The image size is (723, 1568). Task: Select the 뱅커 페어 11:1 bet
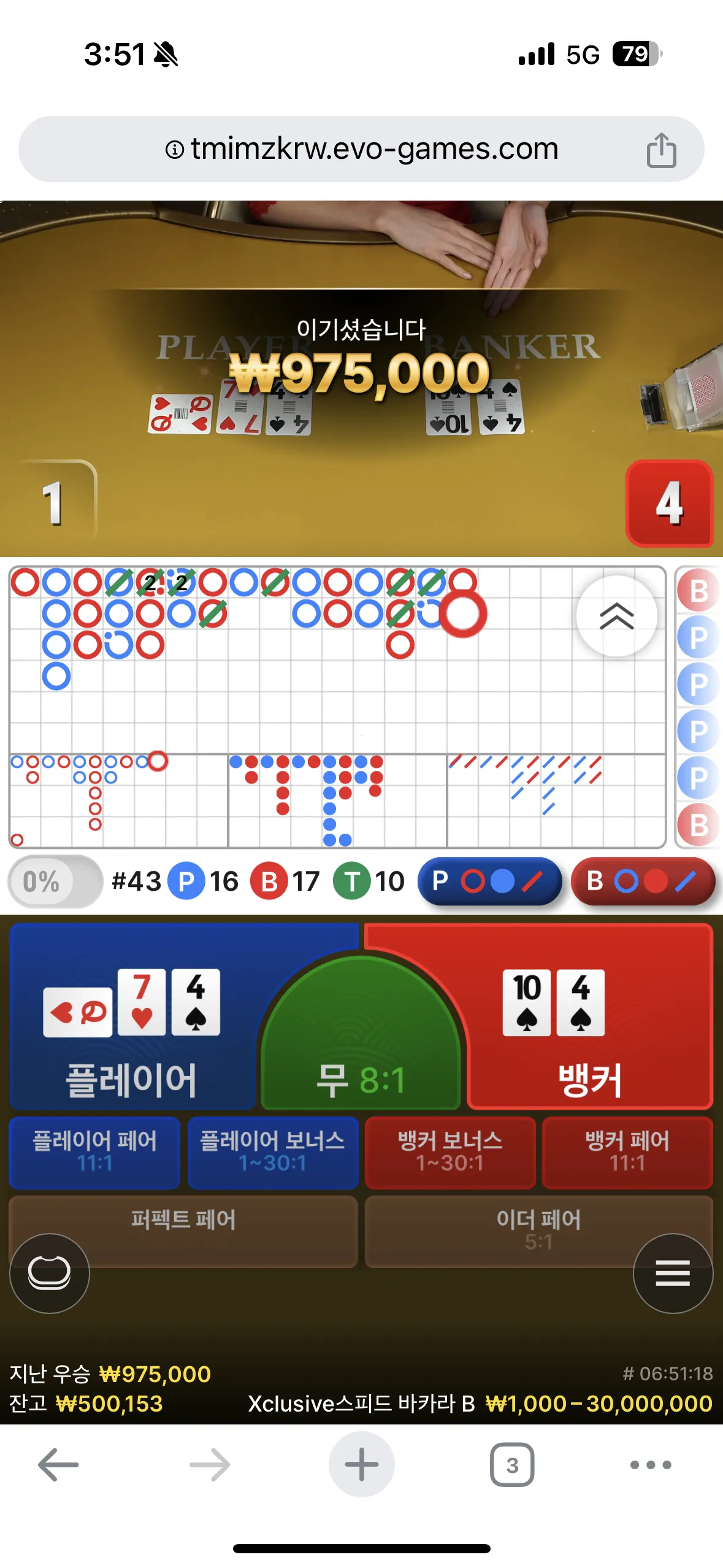tap(627, 1152)
